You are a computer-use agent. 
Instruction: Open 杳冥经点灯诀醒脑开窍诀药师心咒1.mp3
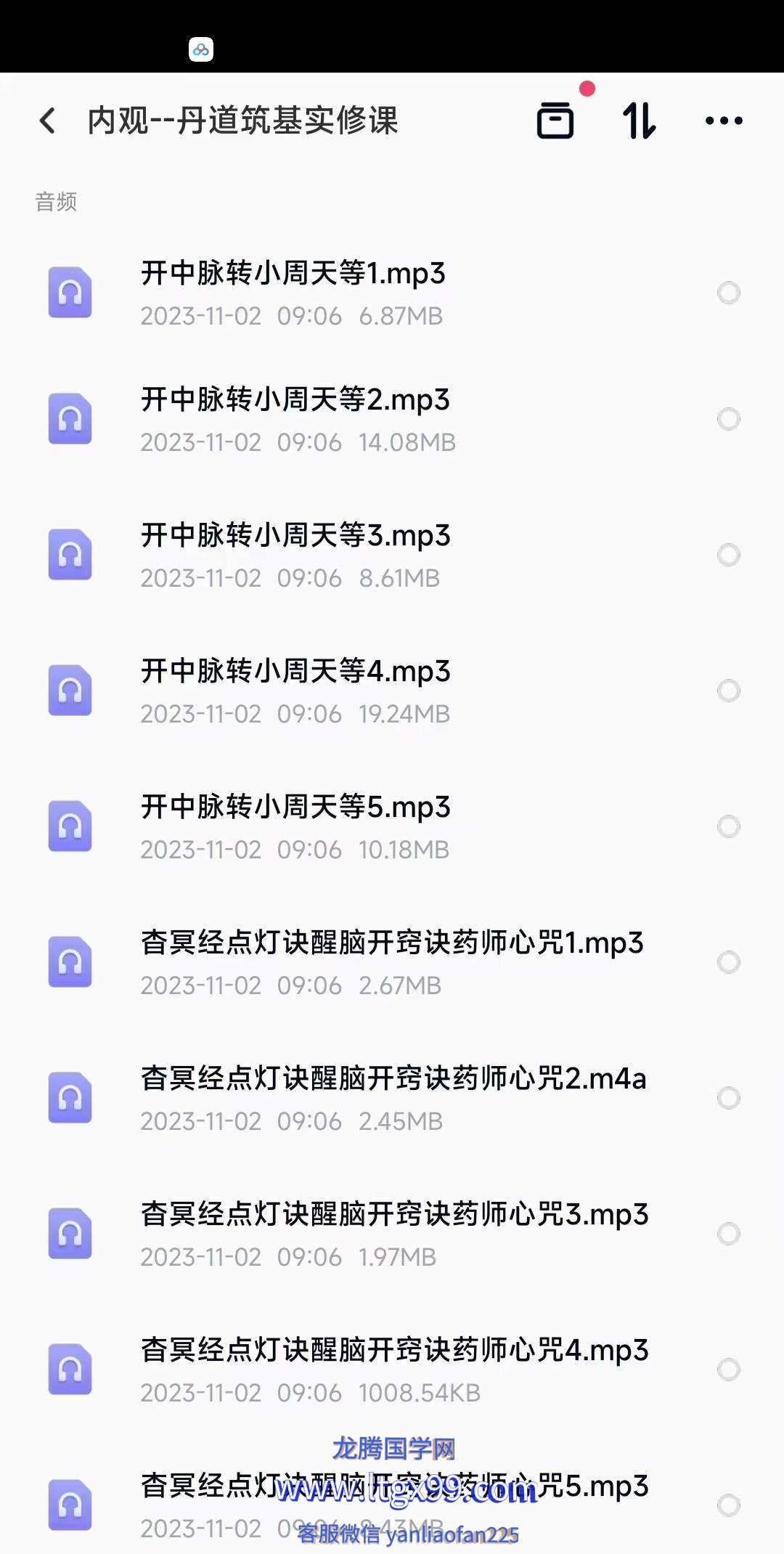click(392, 962)
